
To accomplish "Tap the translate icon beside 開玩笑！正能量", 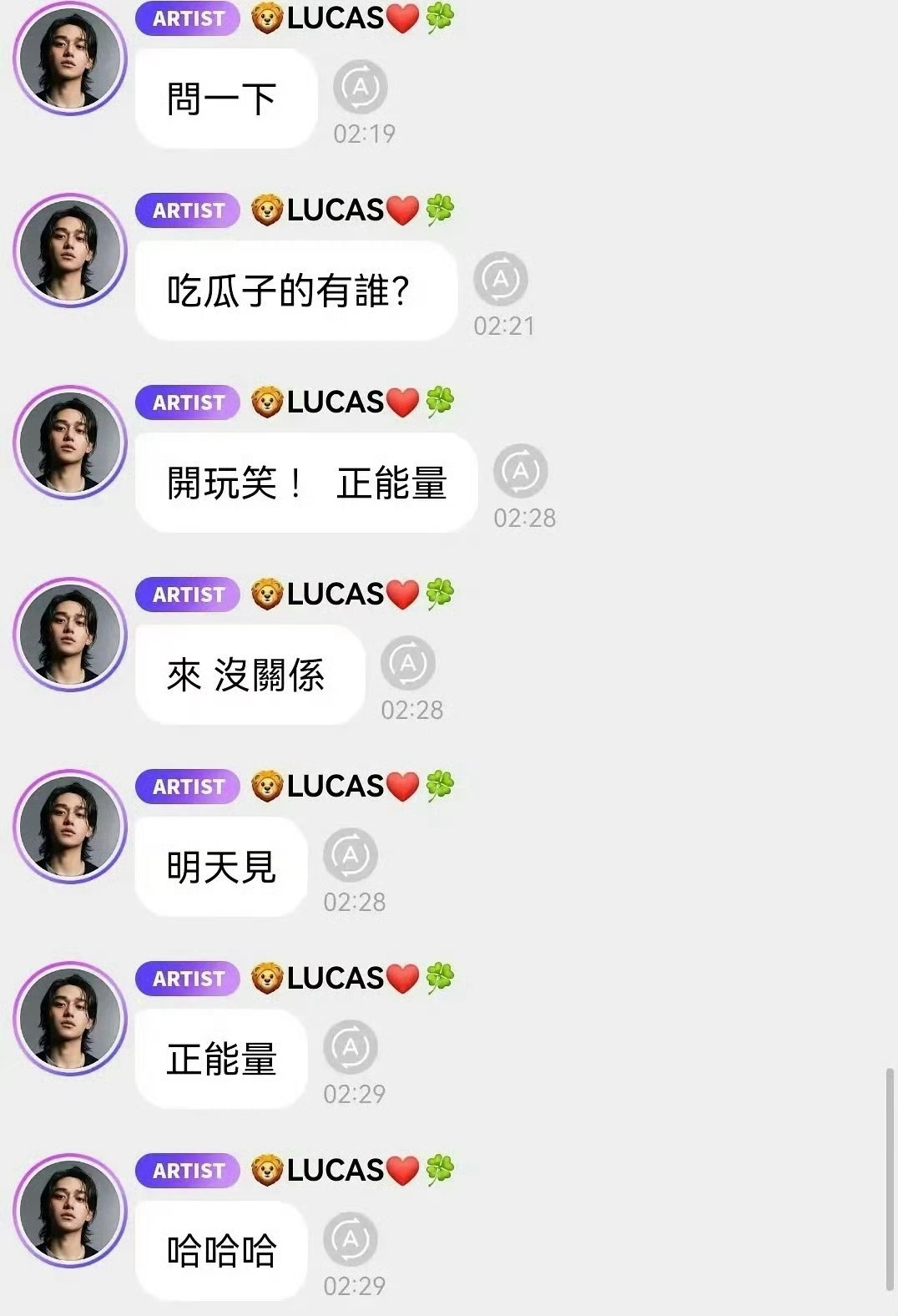I will pos(521,471).
